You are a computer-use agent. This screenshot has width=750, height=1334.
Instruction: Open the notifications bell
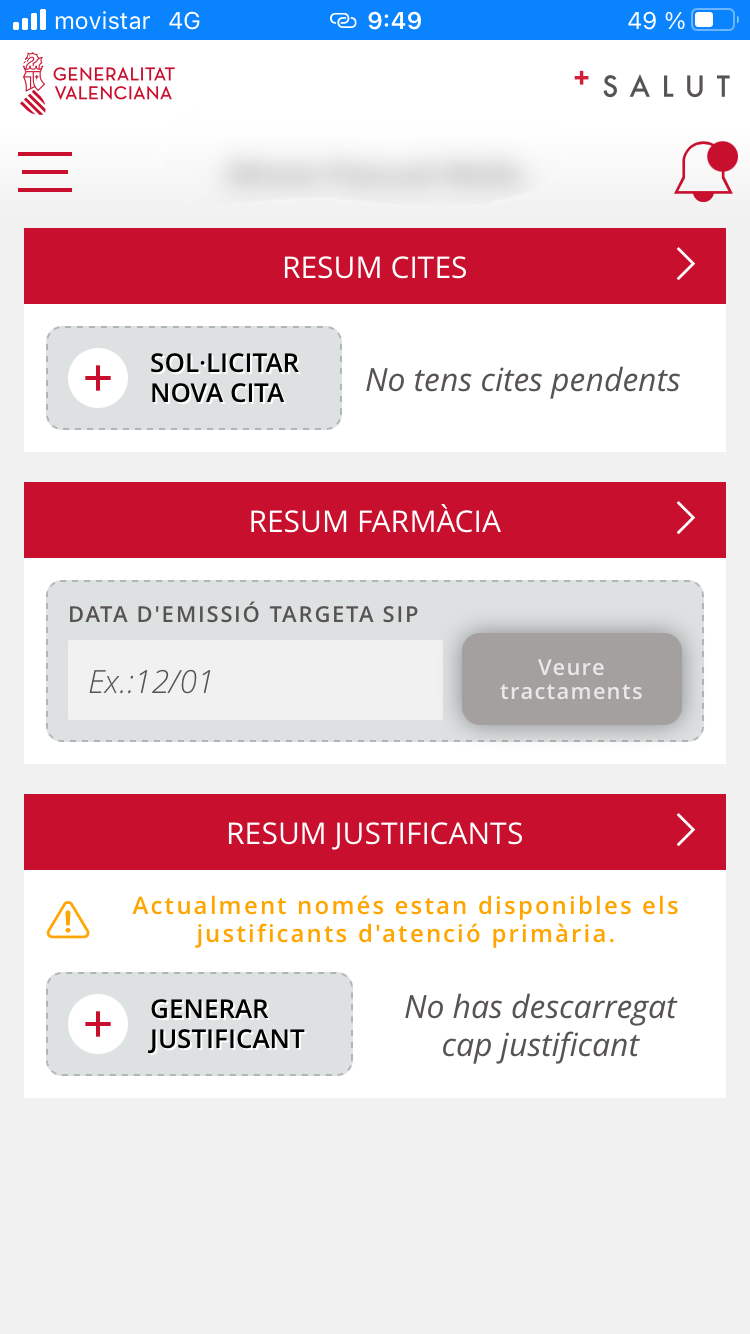706,171
